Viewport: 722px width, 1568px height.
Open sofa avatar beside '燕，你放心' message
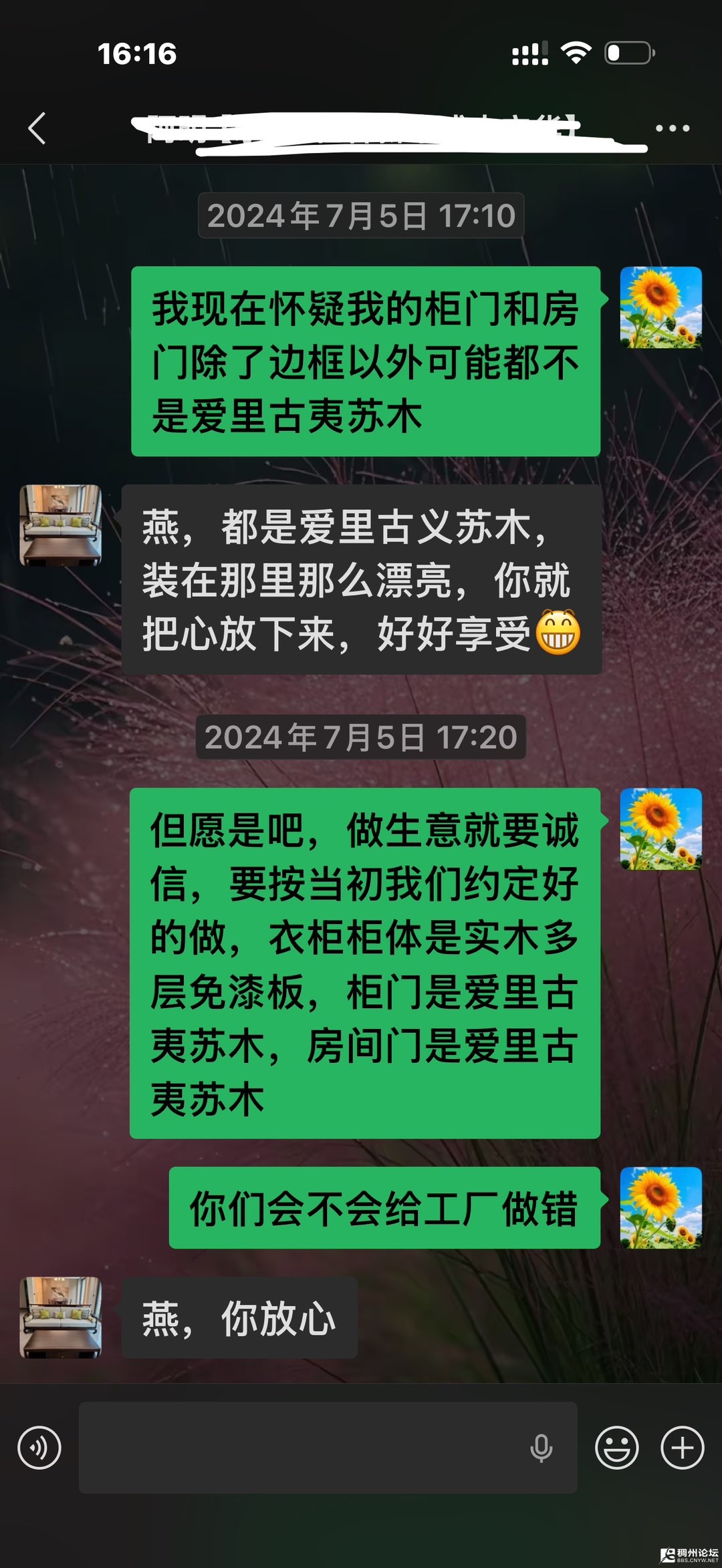tap(61, 1317)
